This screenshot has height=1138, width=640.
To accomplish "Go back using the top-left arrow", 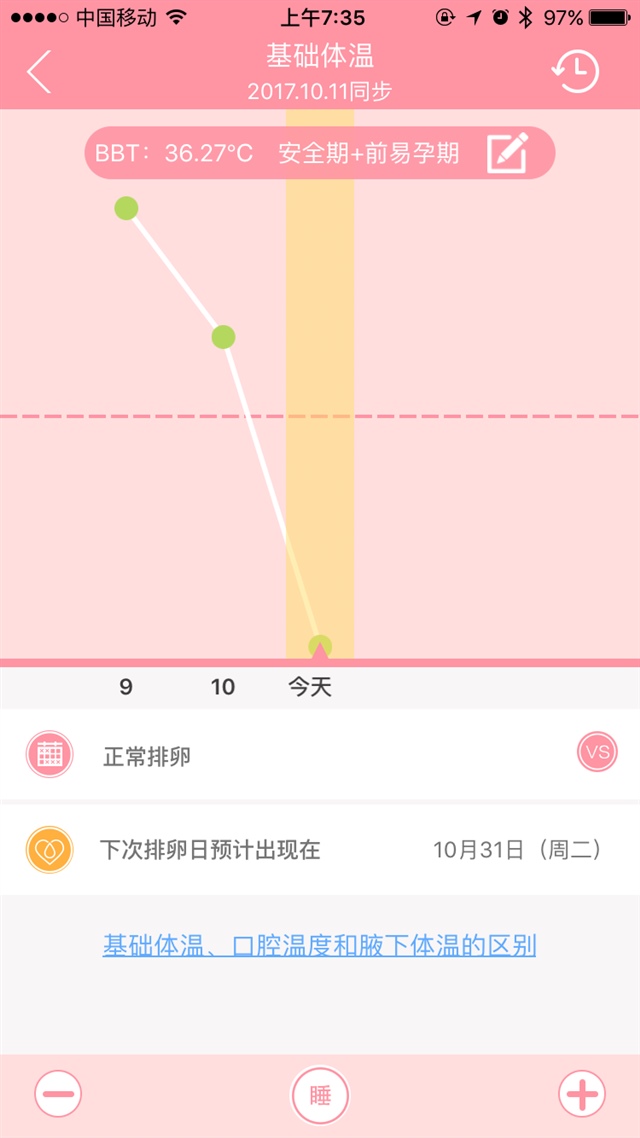I will coord(39,72).
